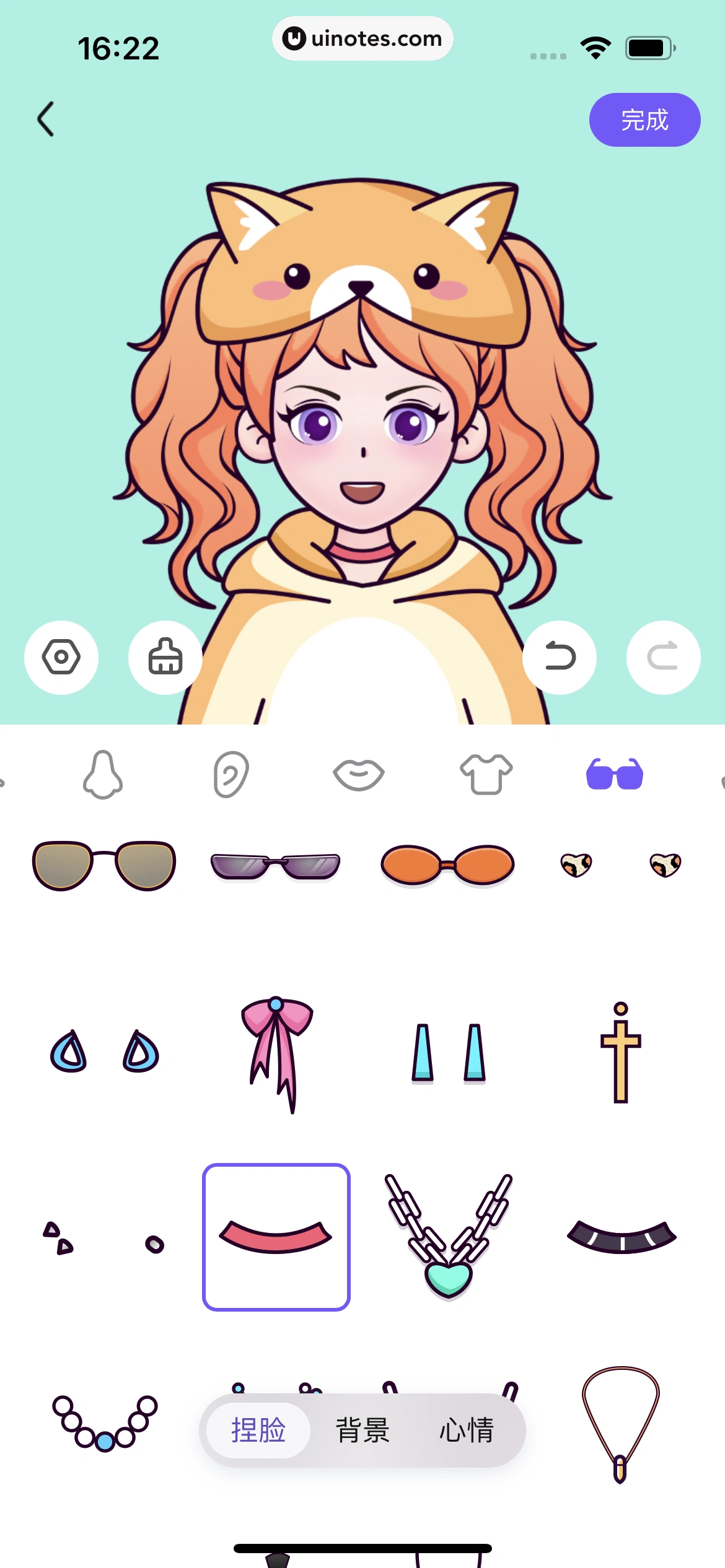Select the chain necklace with teal heart

(447, 1236)
